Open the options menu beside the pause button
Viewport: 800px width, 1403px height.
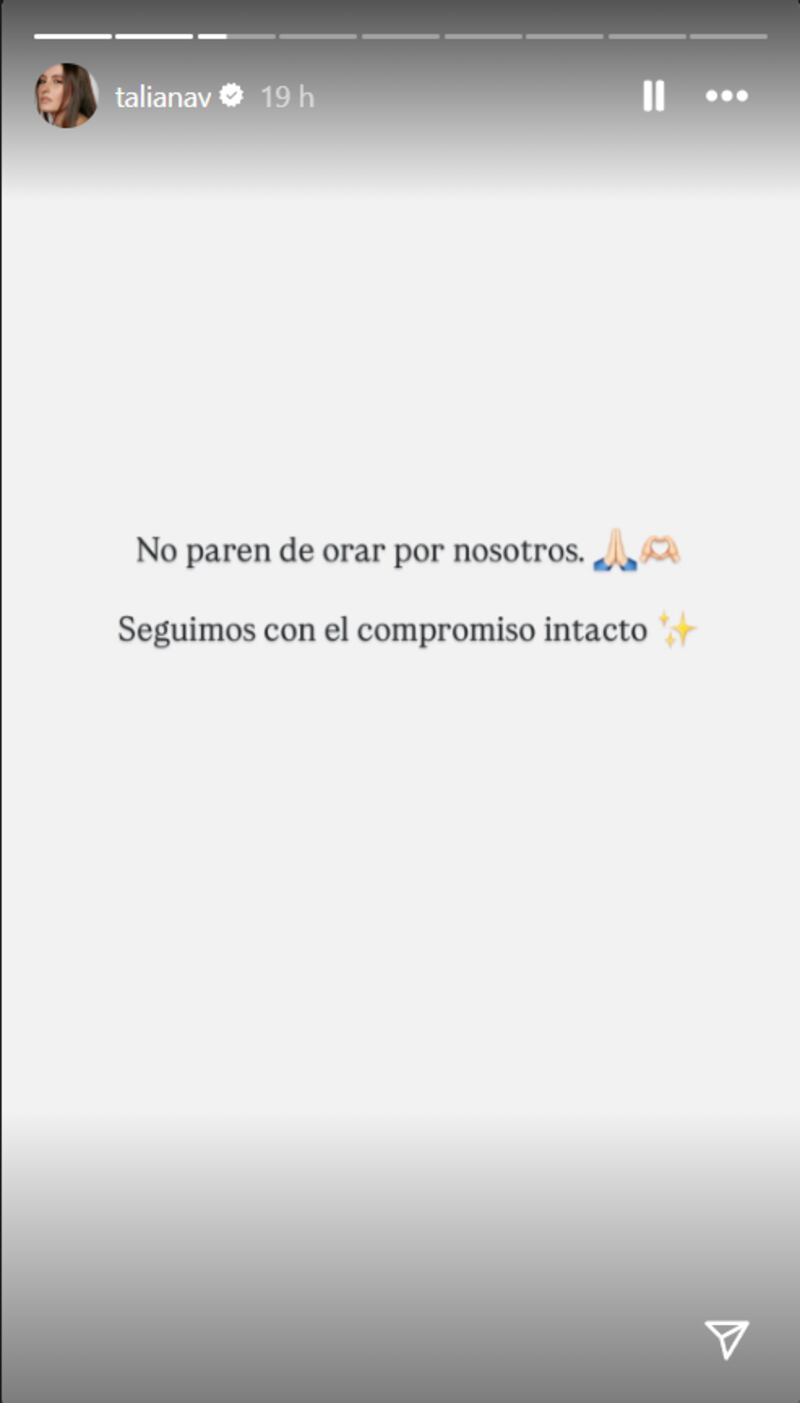pos(726,96)
